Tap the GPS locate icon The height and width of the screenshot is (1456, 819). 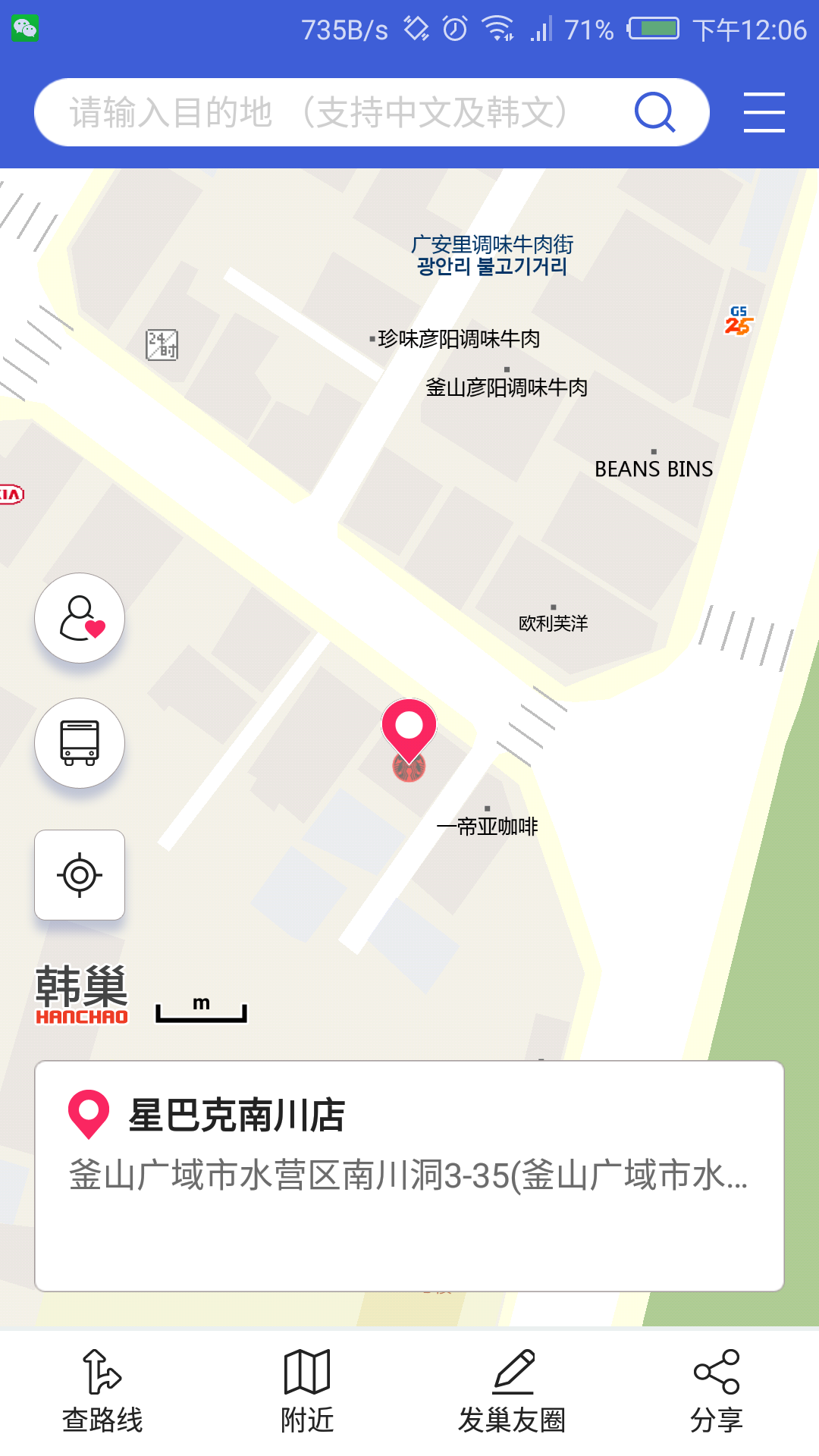point(79,875)
